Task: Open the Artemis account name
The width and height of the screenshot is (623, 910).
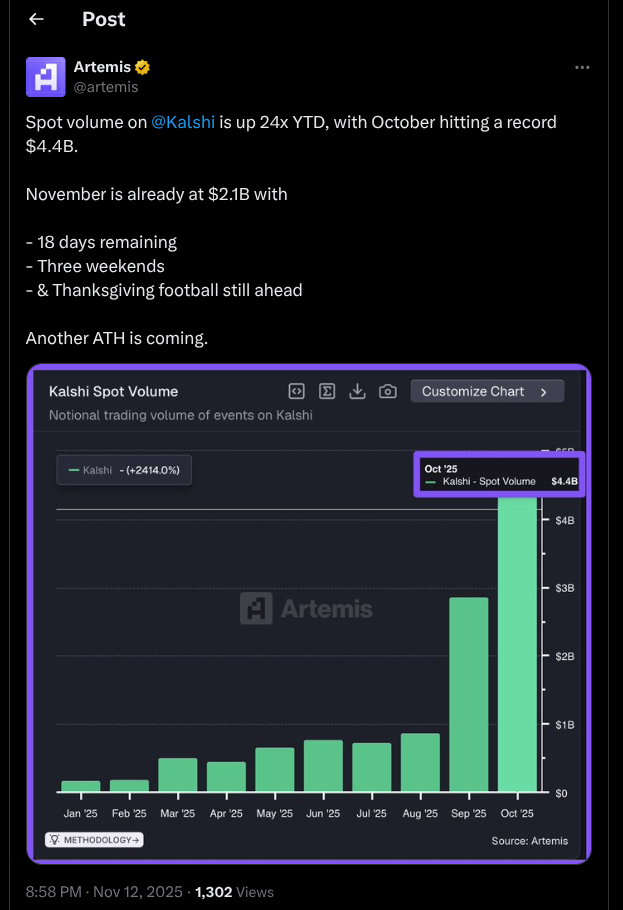Action: pyautogui.click(x=102, y=67)
